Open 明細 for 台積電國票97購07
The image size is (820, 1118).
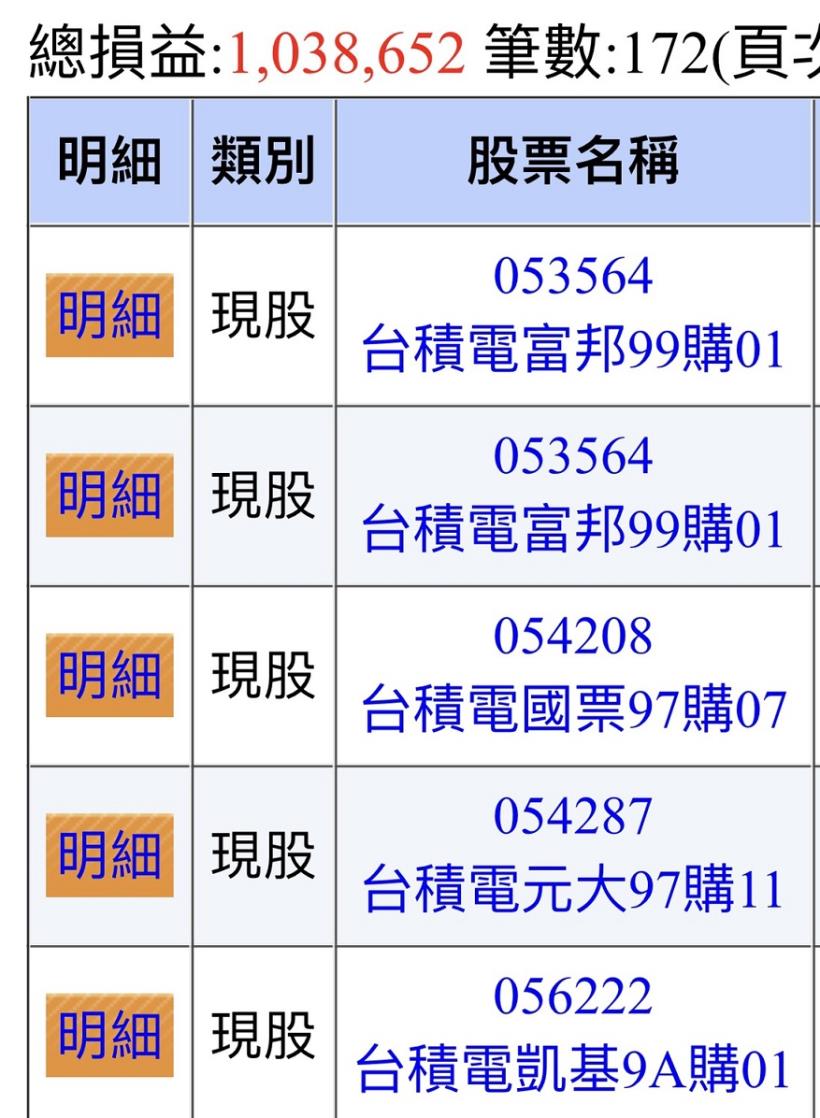click(x=109, y=675)
